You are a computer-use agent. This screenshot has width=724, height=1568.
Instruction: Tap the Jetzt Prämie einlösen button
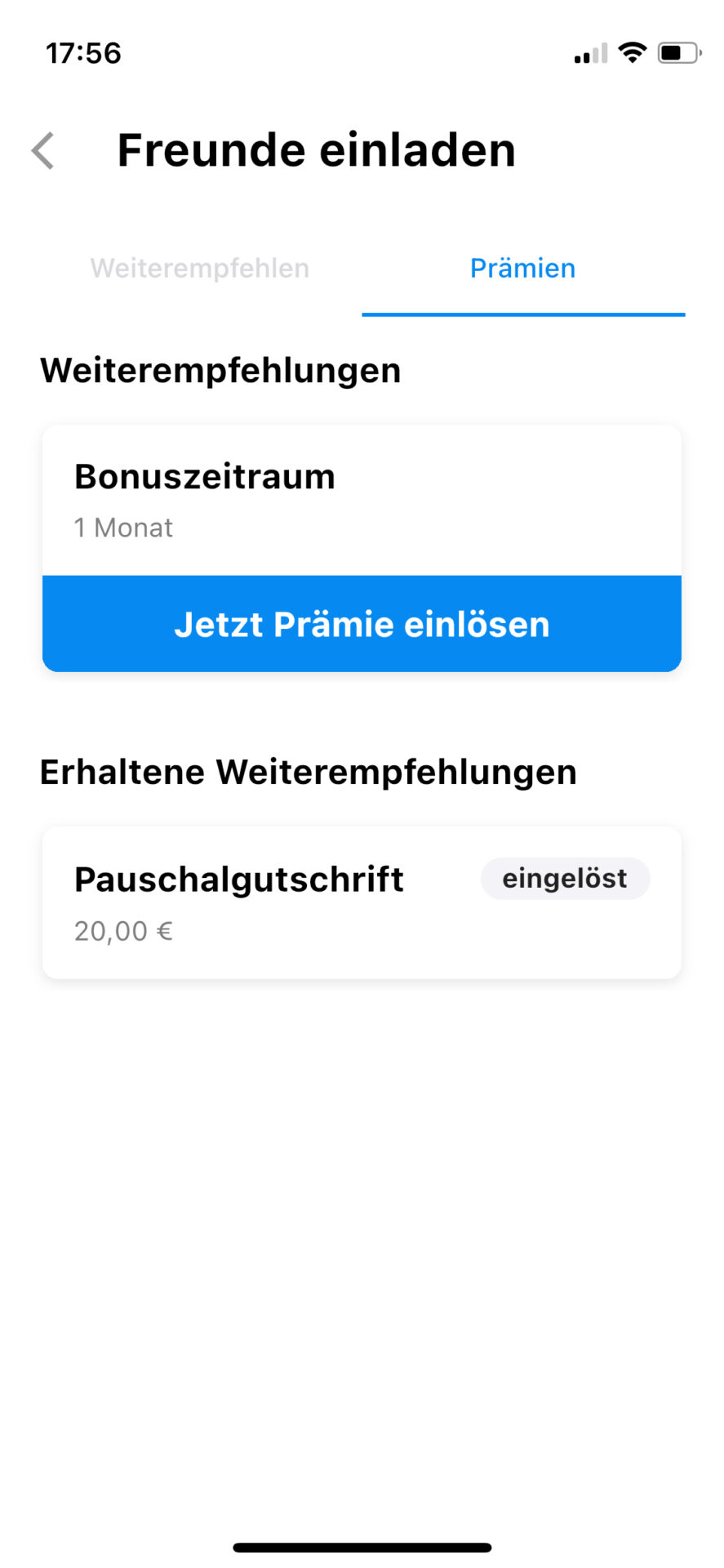coord(362,623)
